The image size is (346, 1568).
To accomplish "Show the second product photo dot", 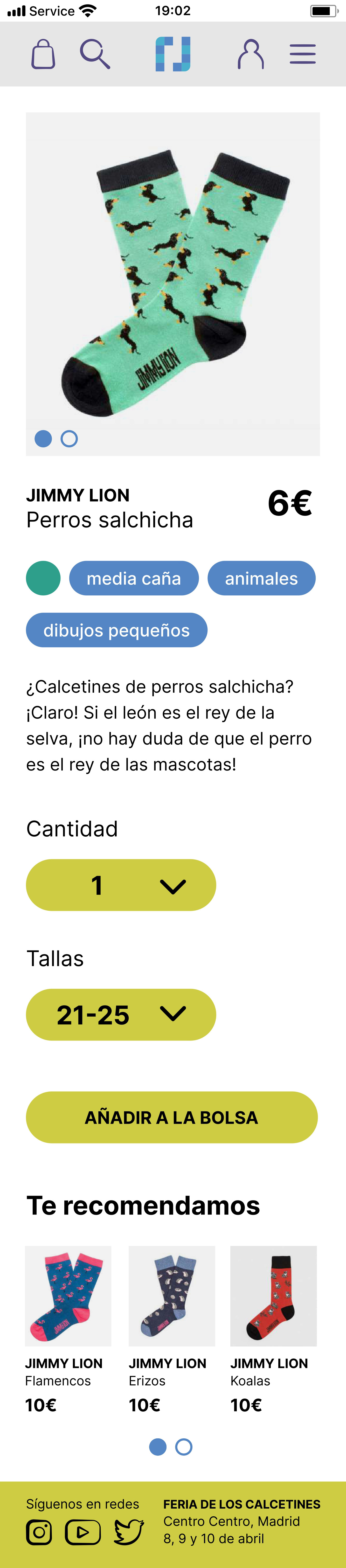I will 70,439.
